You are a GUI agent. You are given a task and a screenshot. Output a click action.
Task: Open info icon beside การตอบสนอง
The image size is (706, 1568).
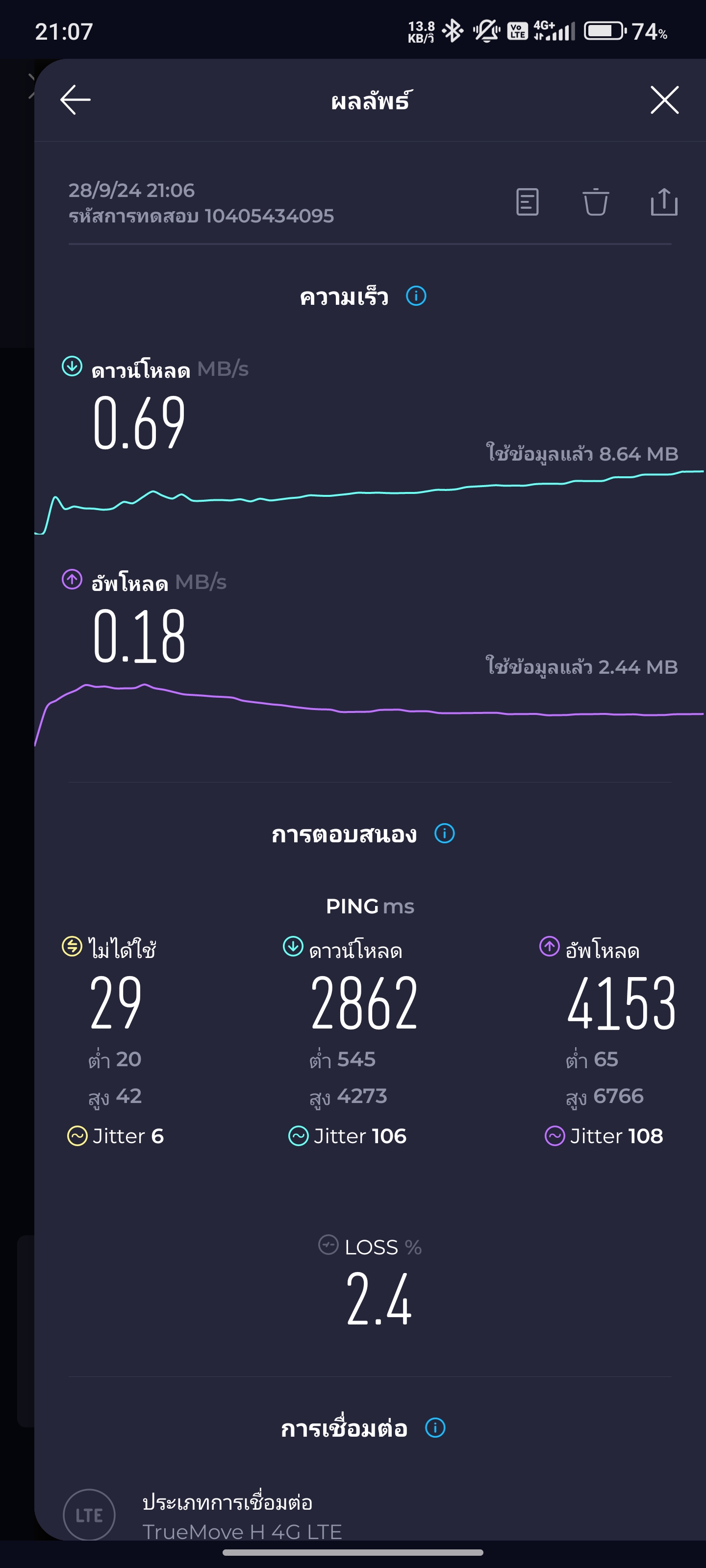(444, 833)
